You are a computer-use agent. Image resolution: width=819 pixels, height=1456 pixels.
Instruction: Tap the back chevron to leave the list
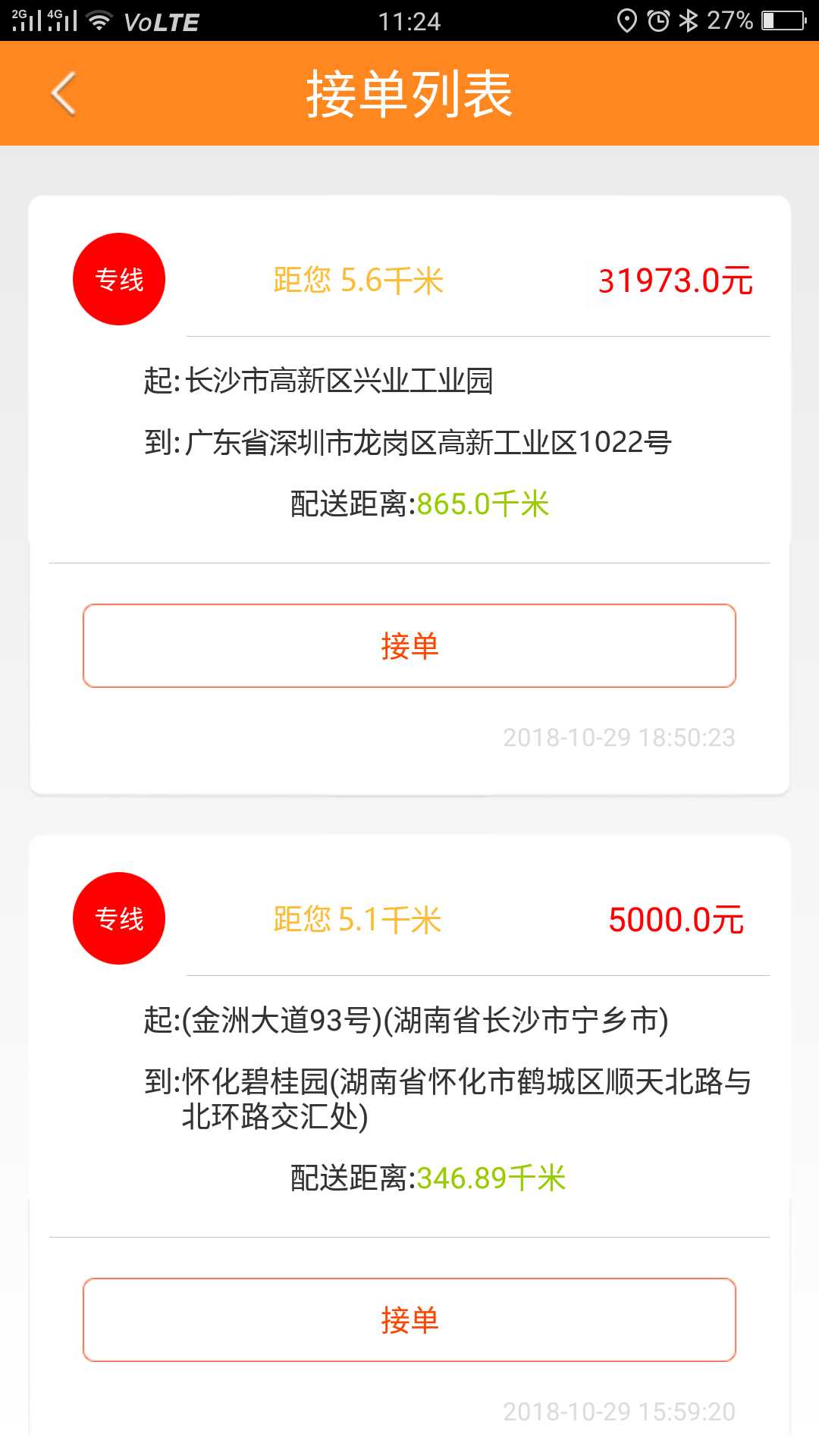coord(62,93)
